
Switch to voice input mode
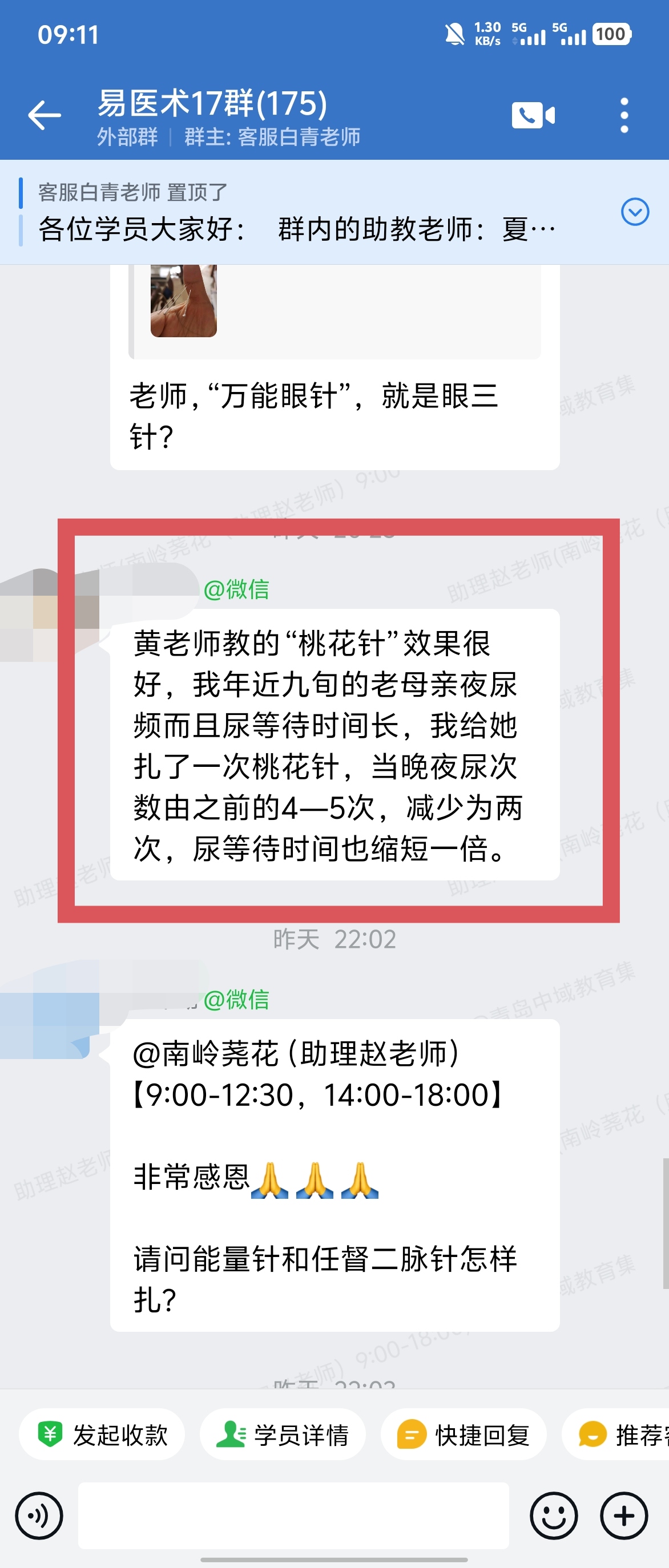(39, 1516)
